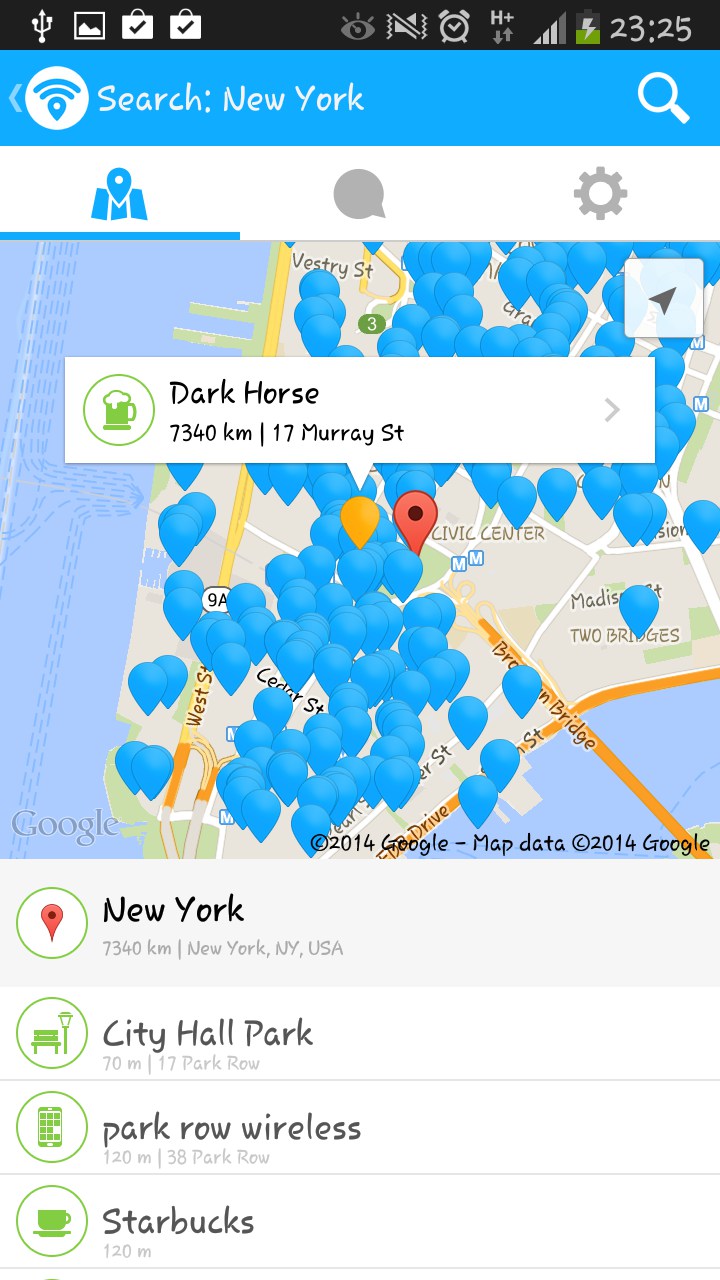Tap the search magnifier icon
Screen dimensions: 720x1280
click(x=663, y=98)
